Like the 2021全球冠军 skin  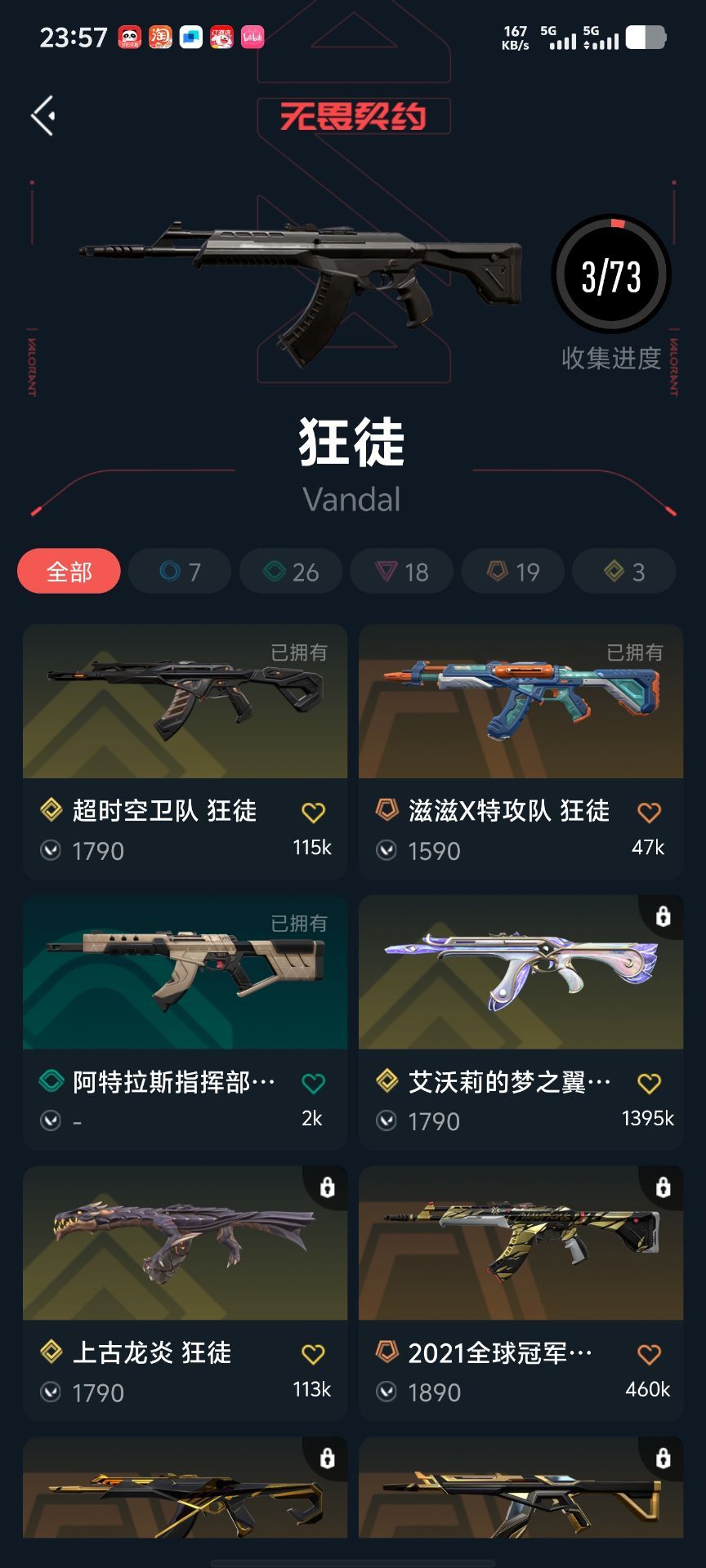(x=649, y=1354)
